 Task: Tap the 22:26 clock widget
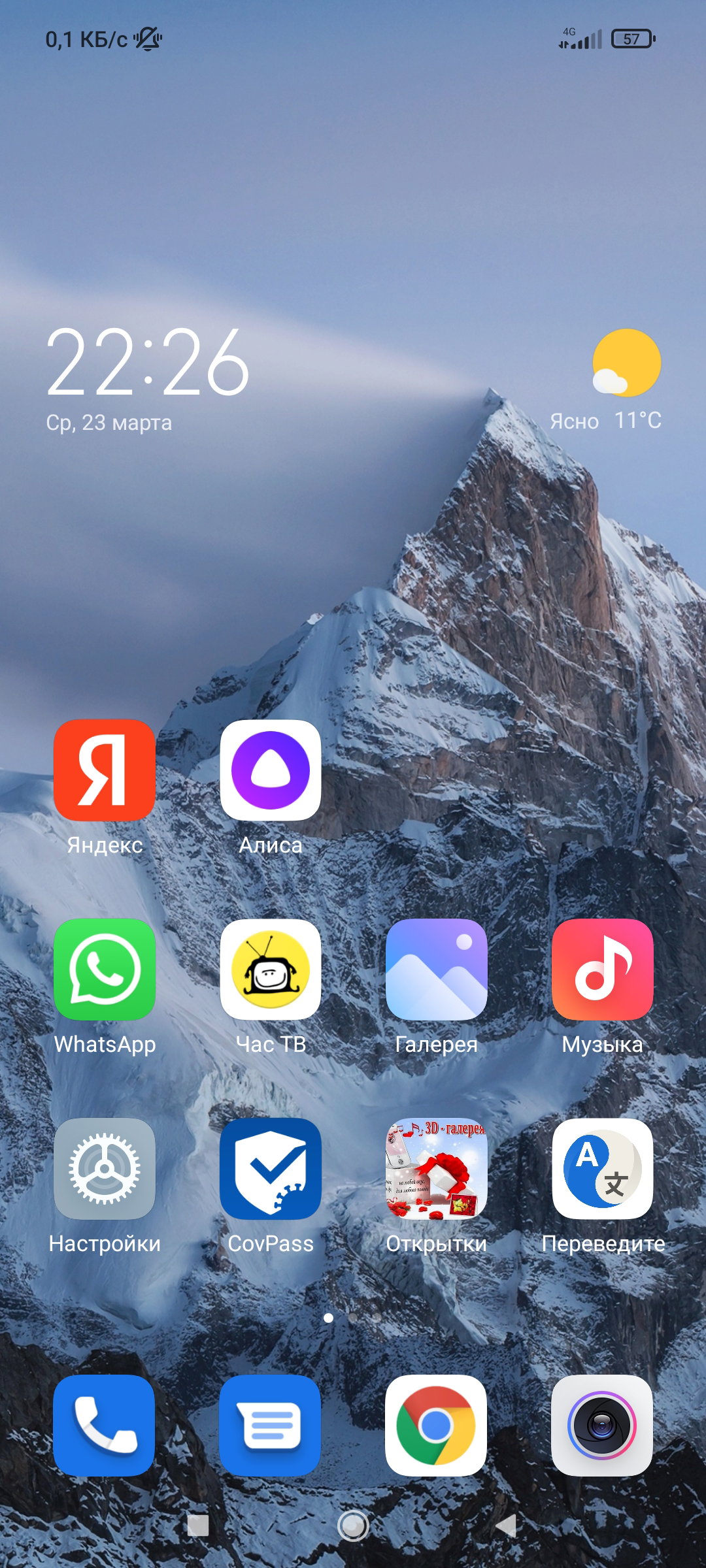click(x=148, y=363)
